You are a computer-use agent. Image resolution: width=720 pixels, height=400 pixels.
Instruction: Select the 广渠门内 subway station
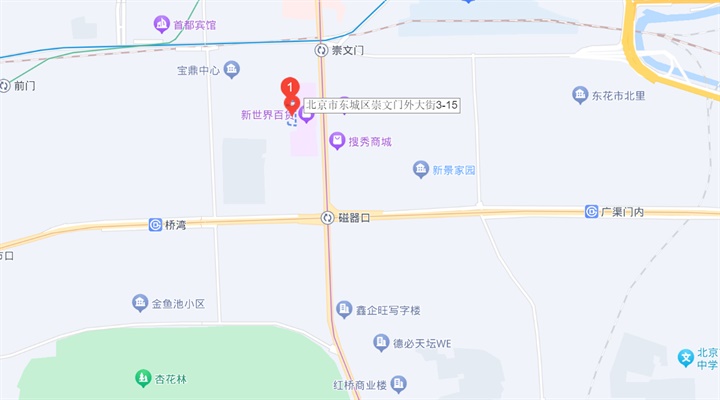pos(591,212)
